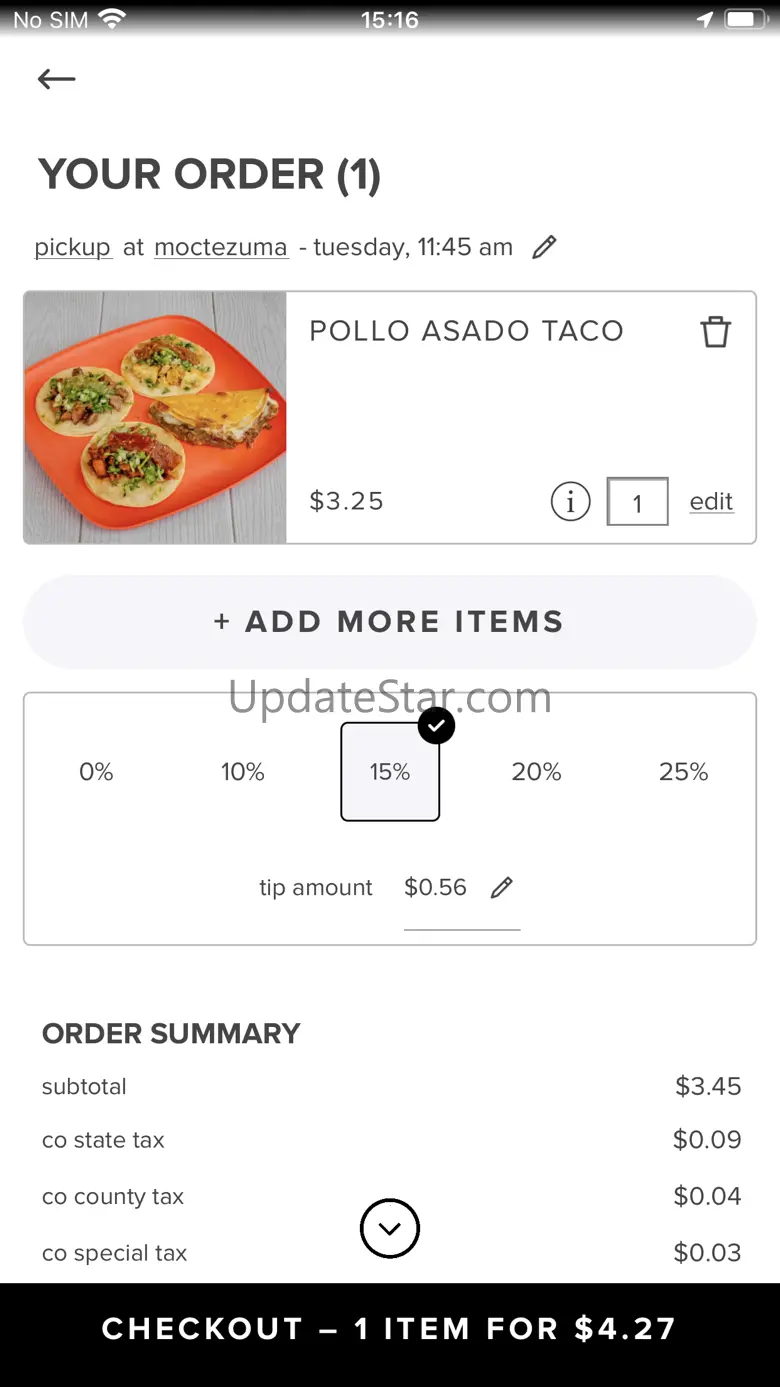Tap the taco quantity field
This screenshot has width=780, height=1387.
pyautogui.click(x=637, y=502)
